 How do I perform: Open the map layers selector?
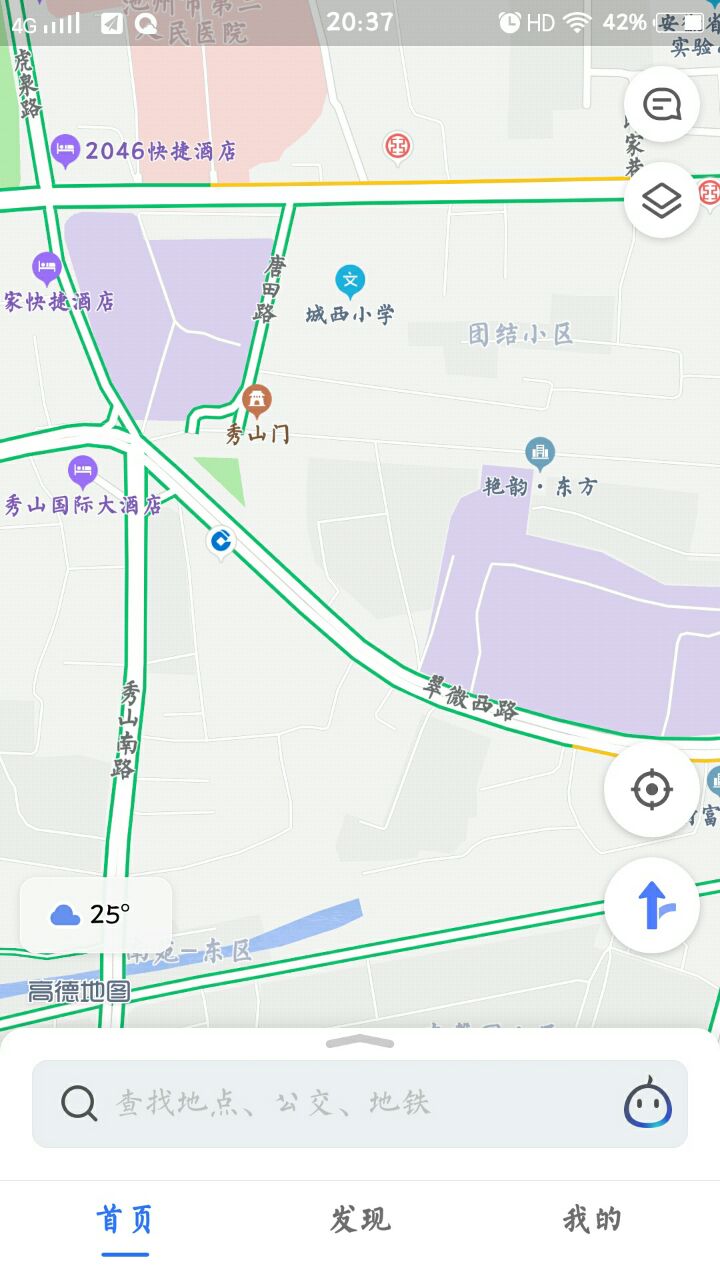coord(661,201)
